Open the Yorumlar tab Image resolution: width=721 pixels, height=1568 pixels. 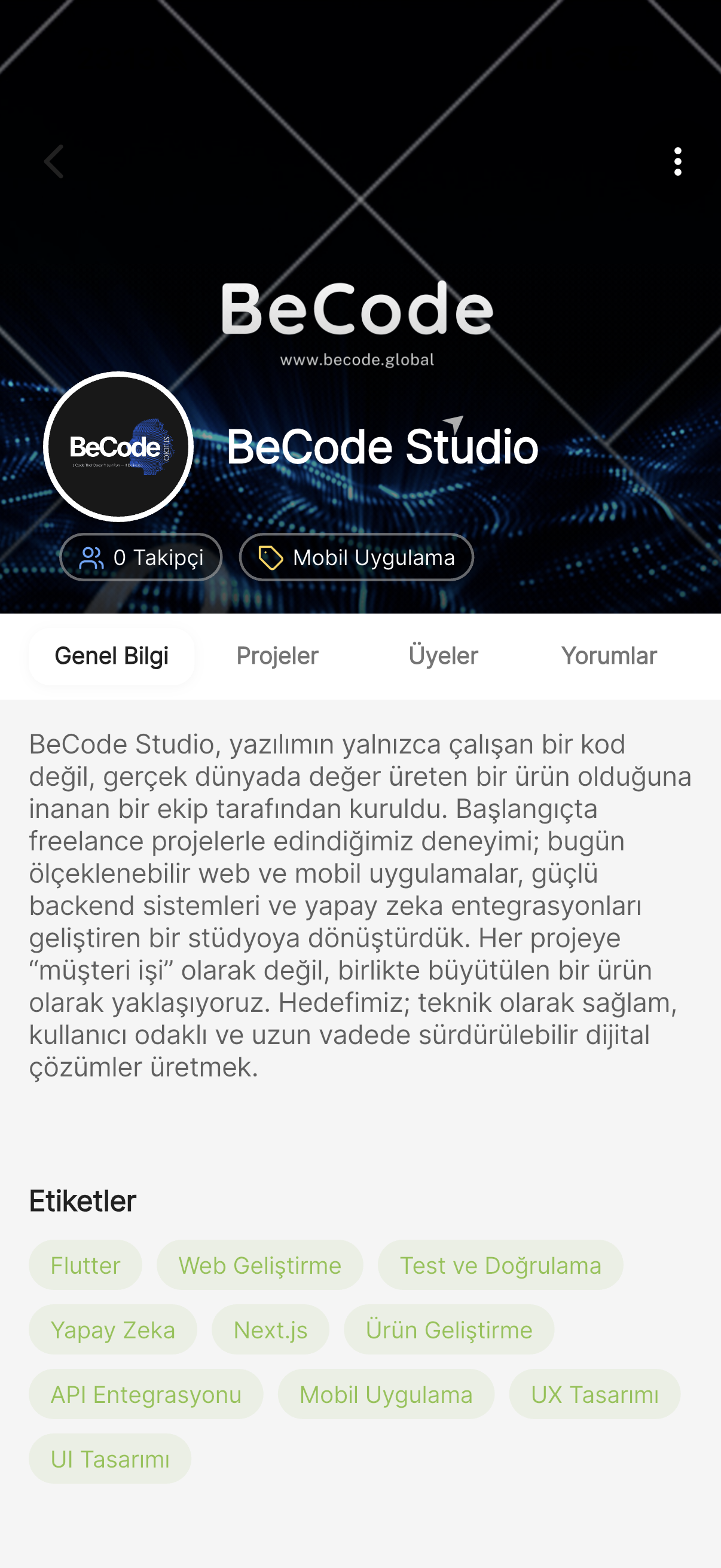click(609, 656)
